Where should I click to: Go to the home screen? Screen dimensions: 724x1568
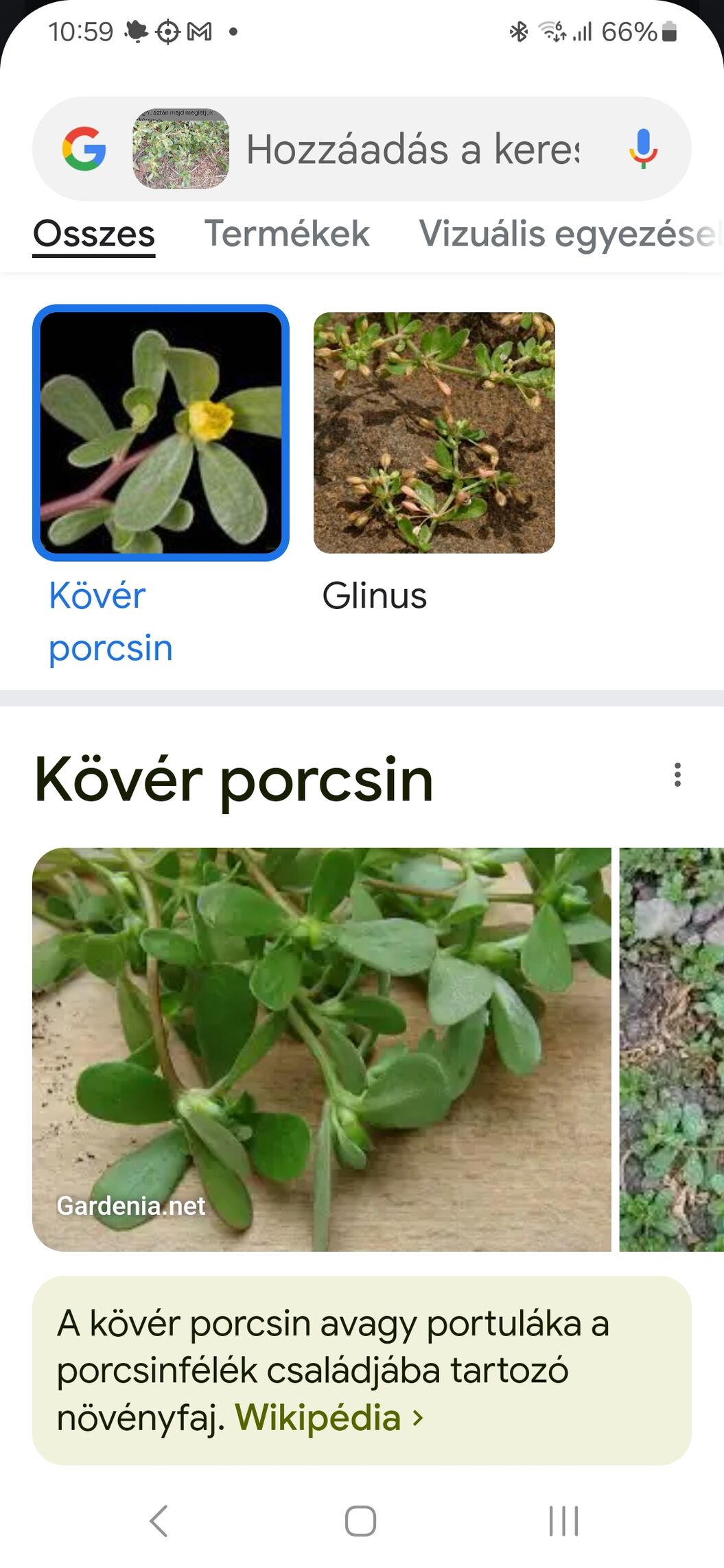point(360,1521)
